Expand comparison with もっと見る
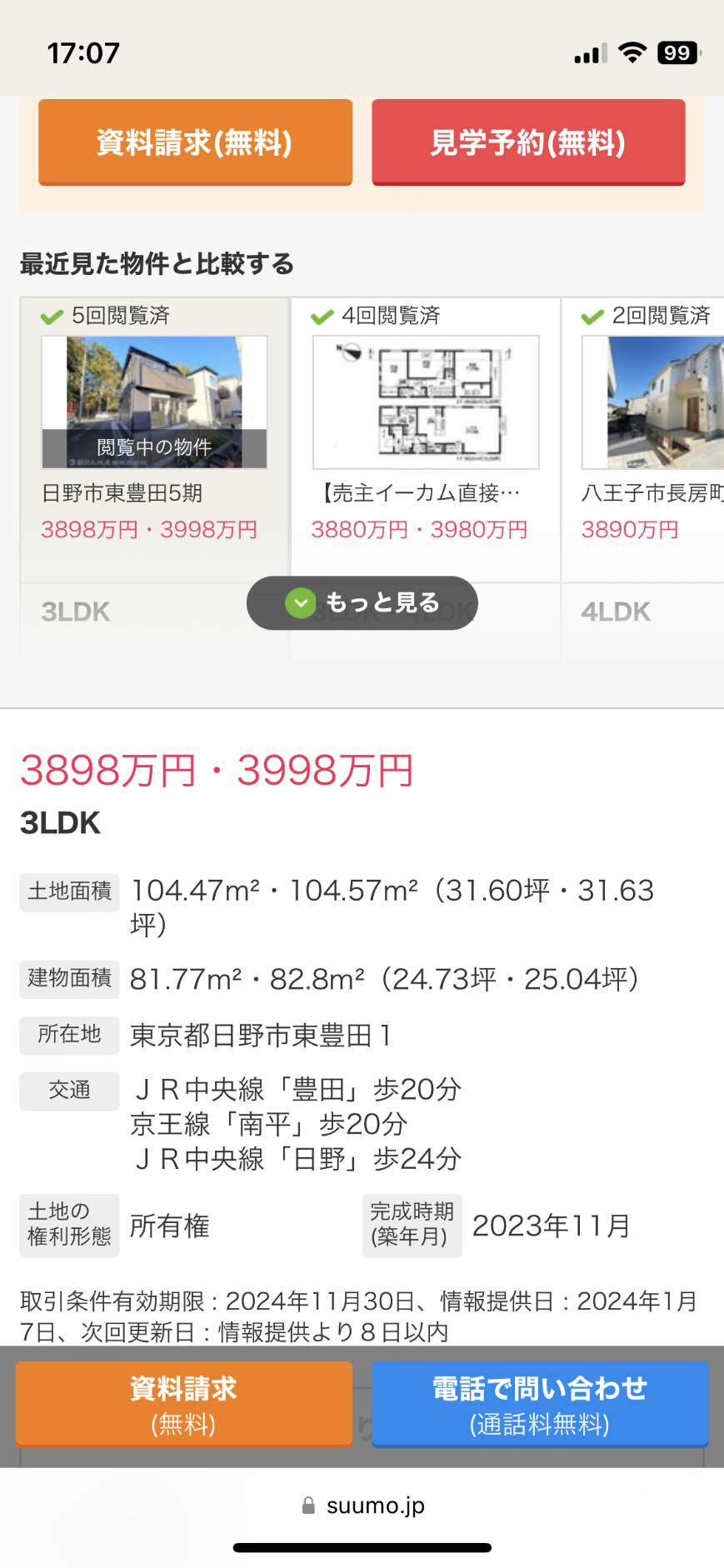The height and width of the screenshot is (1568, 724). pyautogui.click(x=362, y=602)
